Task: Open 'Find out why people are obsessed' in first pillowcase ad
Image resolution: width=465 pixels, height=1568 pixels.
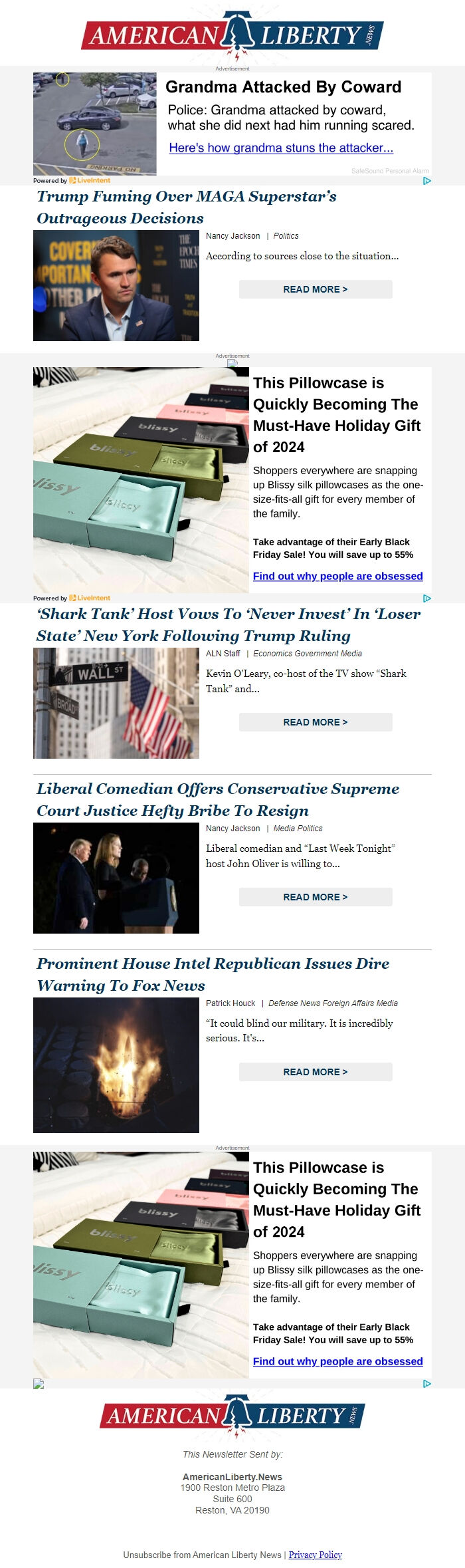Action: pyautogui.click(x=337, y=576)
